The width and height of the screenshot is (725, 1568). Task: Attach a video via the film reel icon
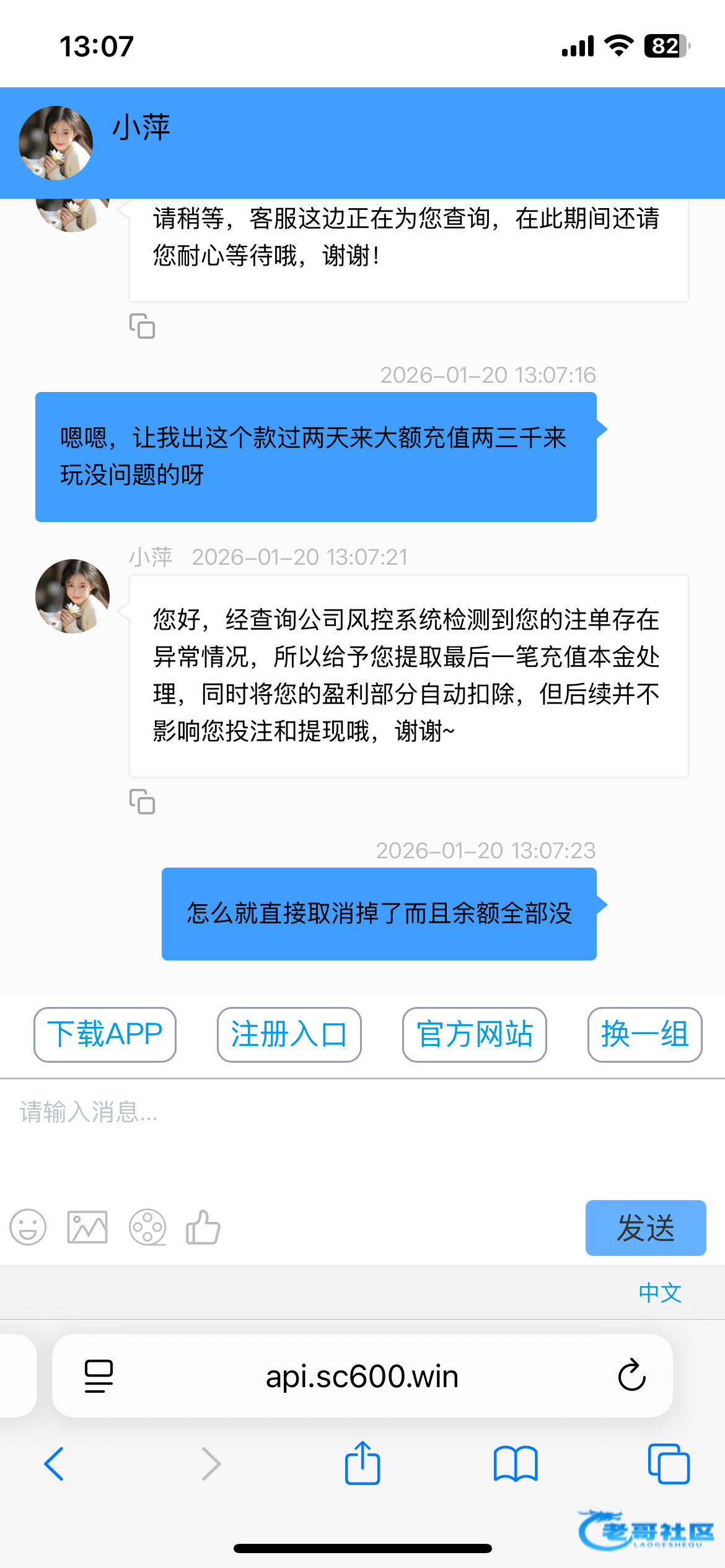point(147,1227)
